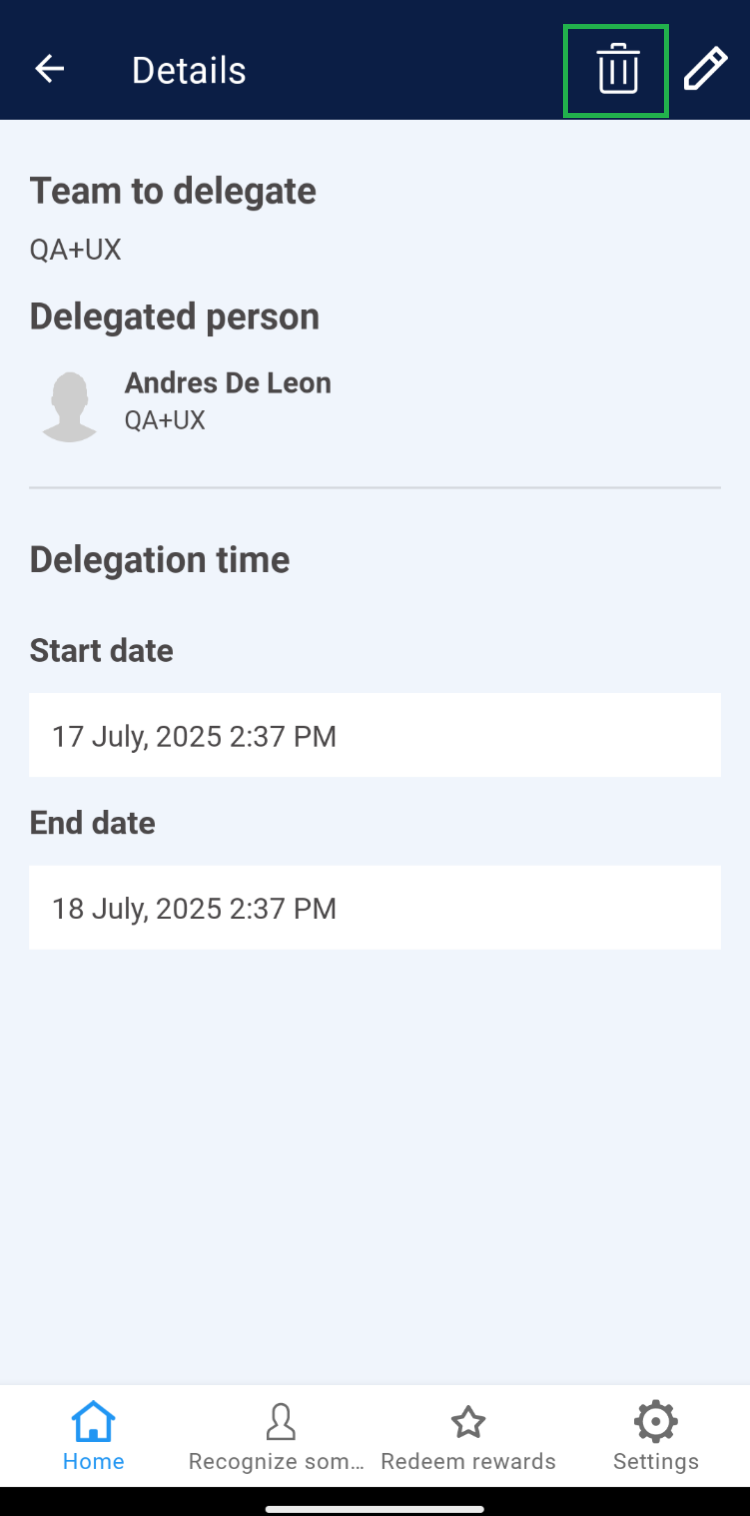Viewport: 750px width, 1516px height.
Task: Go to the Recognize someone tab
Action: [278, 1437]
